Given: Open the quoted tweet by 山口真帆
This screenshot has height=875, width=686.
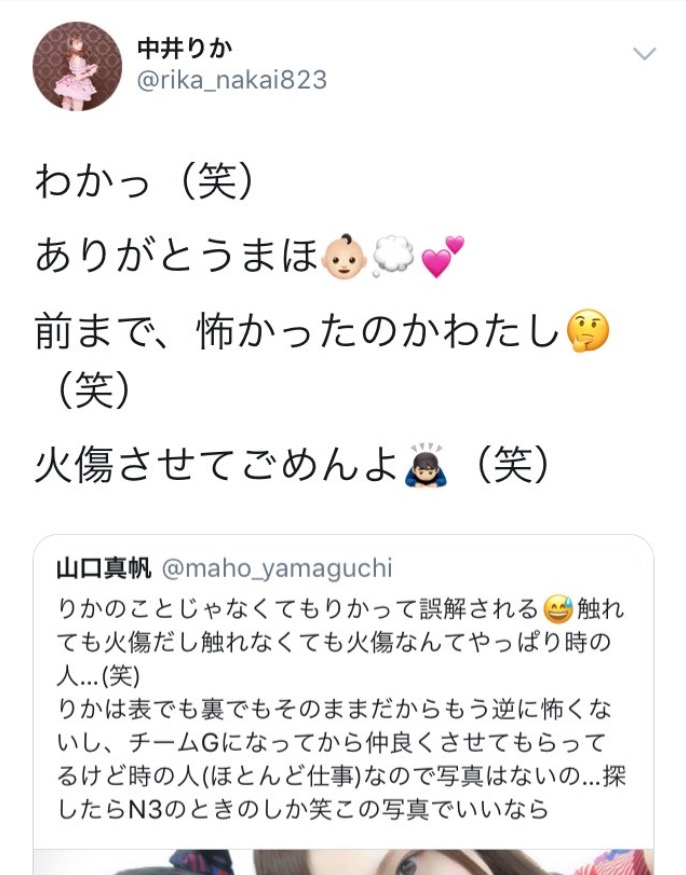Looking at the screenshot, I should point(342,690).
